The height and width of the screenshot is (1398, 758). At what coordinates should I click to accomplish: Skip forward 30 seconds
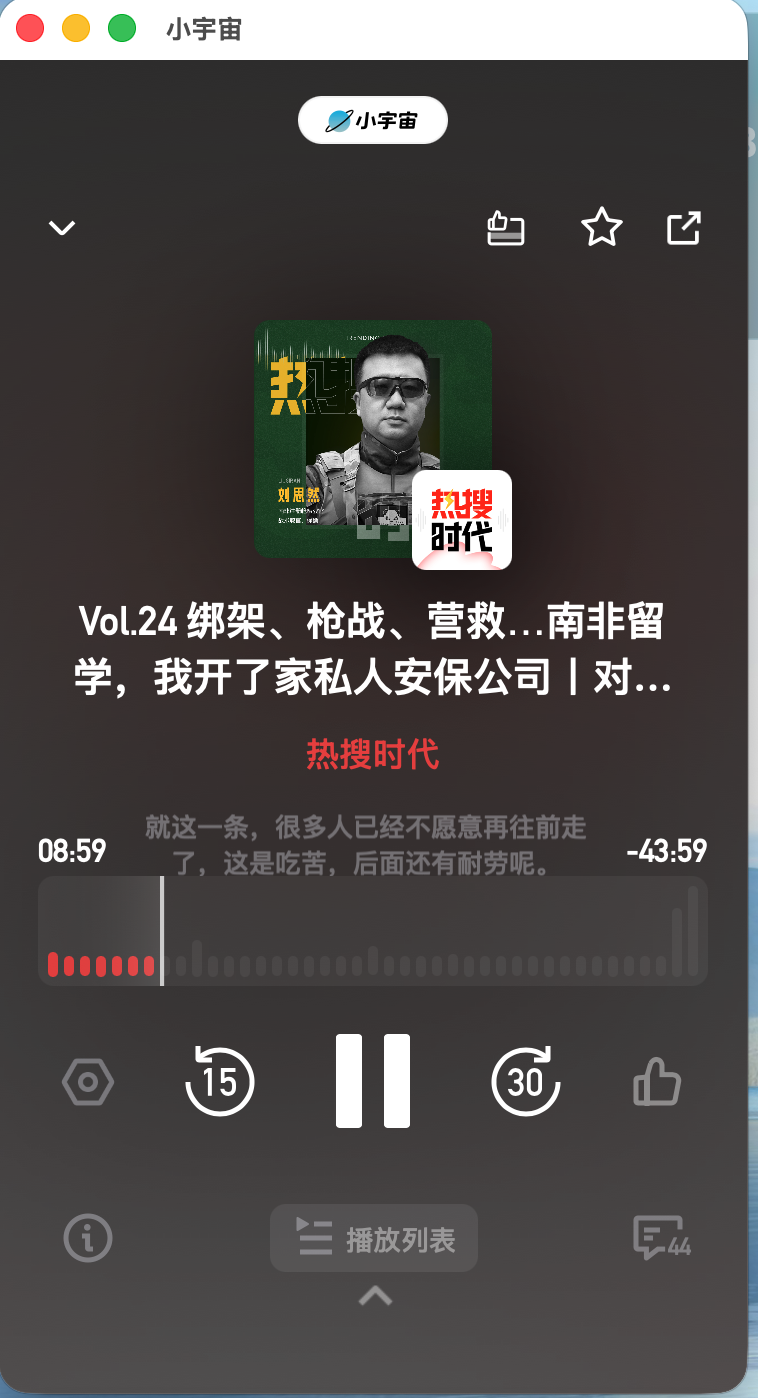click(526, 1082)
